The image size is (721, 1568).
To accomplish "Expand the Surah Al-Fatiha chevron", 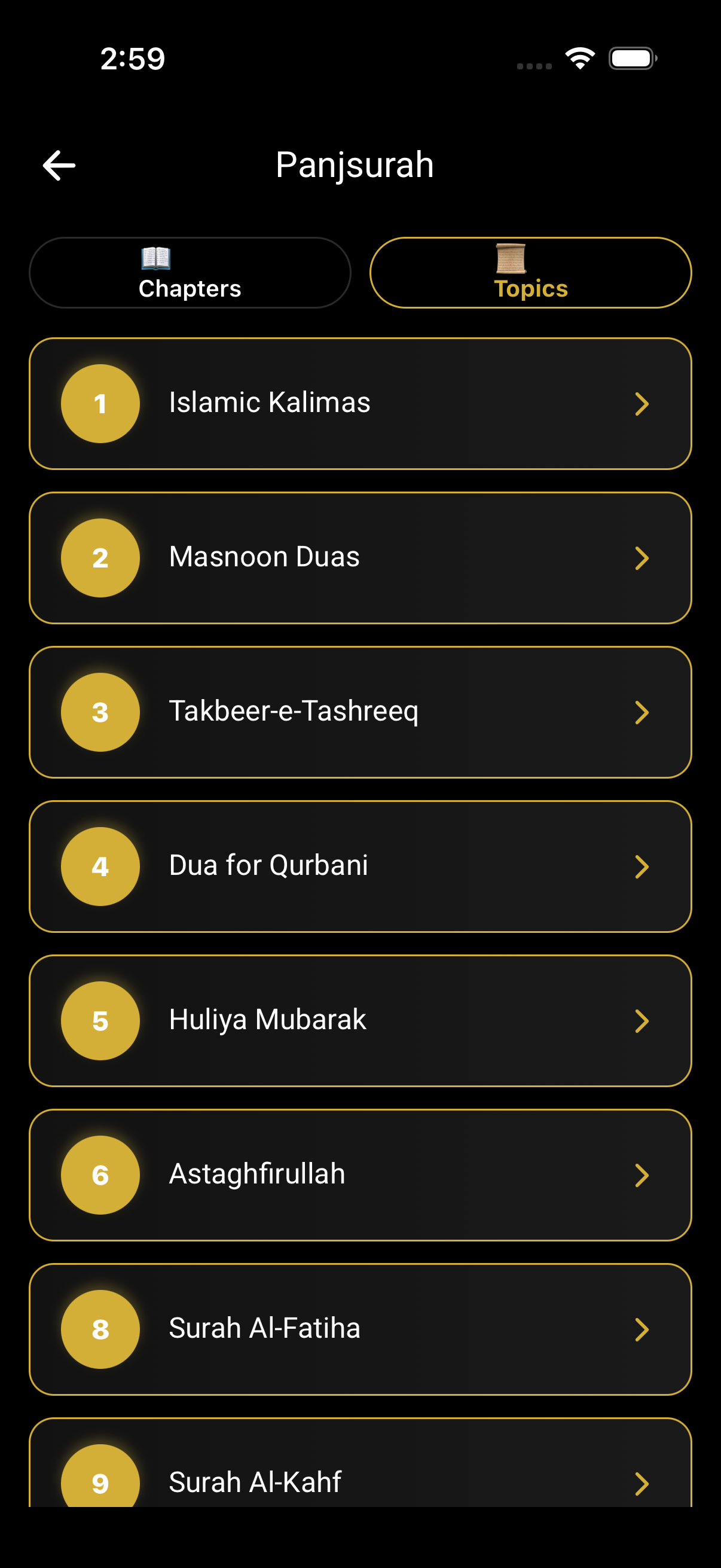I will (642, 1330).
